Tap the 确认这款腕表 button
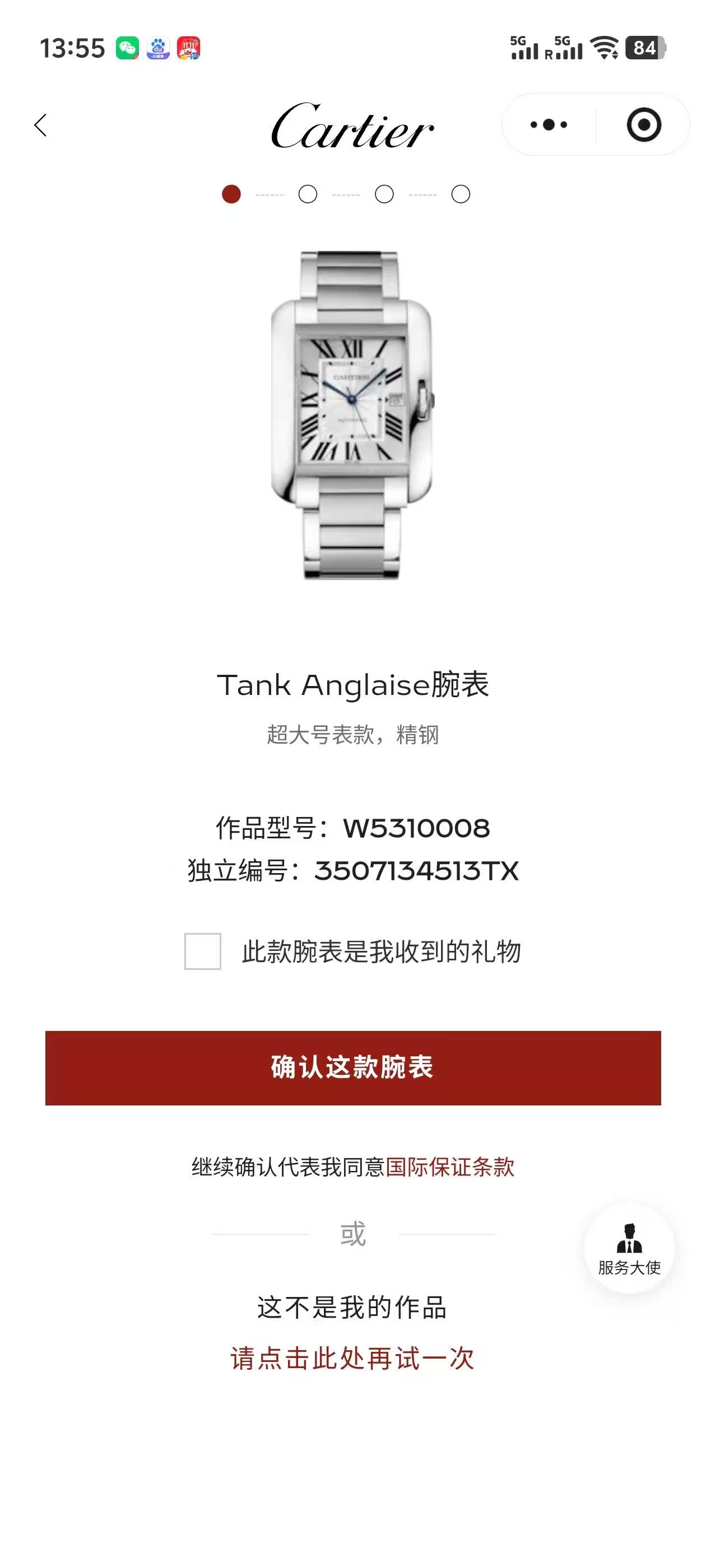 pos(352,1068)
